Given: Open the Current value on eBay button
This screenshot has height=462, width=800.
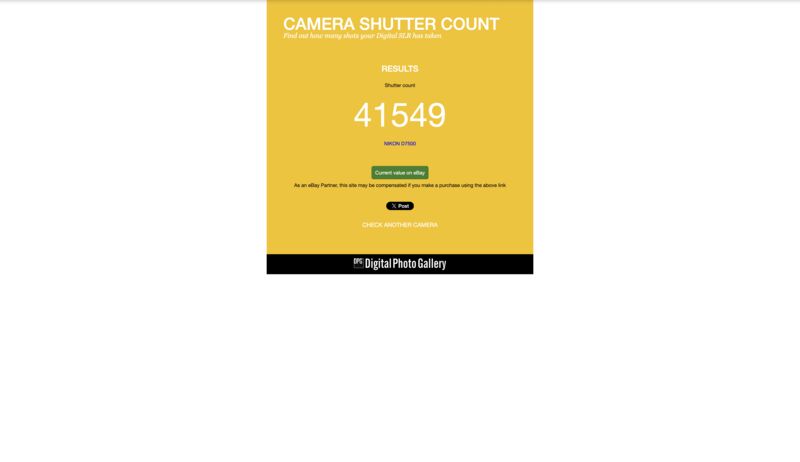Looking at the screenshot, I should (x=399, y=173).
